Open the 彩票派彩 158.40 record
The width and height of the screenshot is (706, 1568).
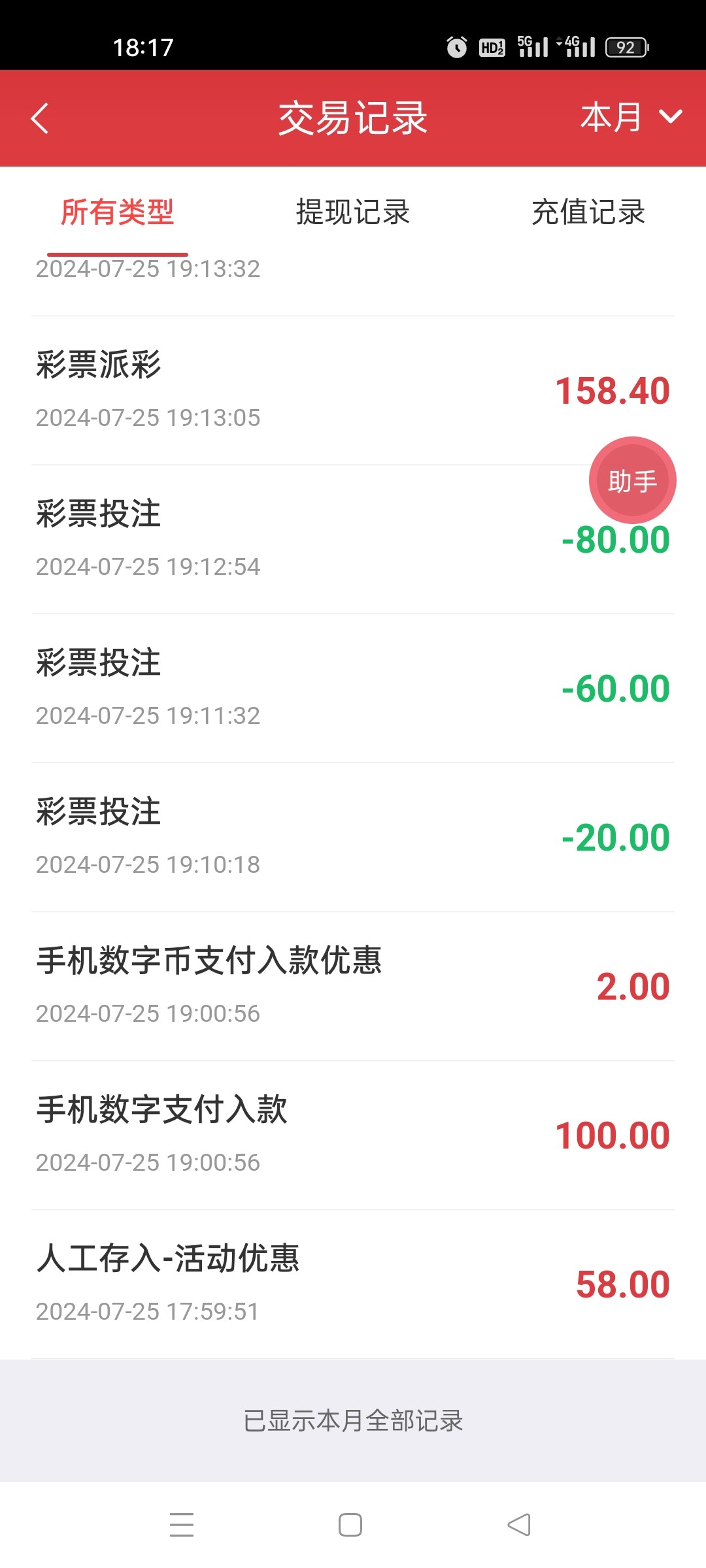pyautogui.click(x=353, y=391)
